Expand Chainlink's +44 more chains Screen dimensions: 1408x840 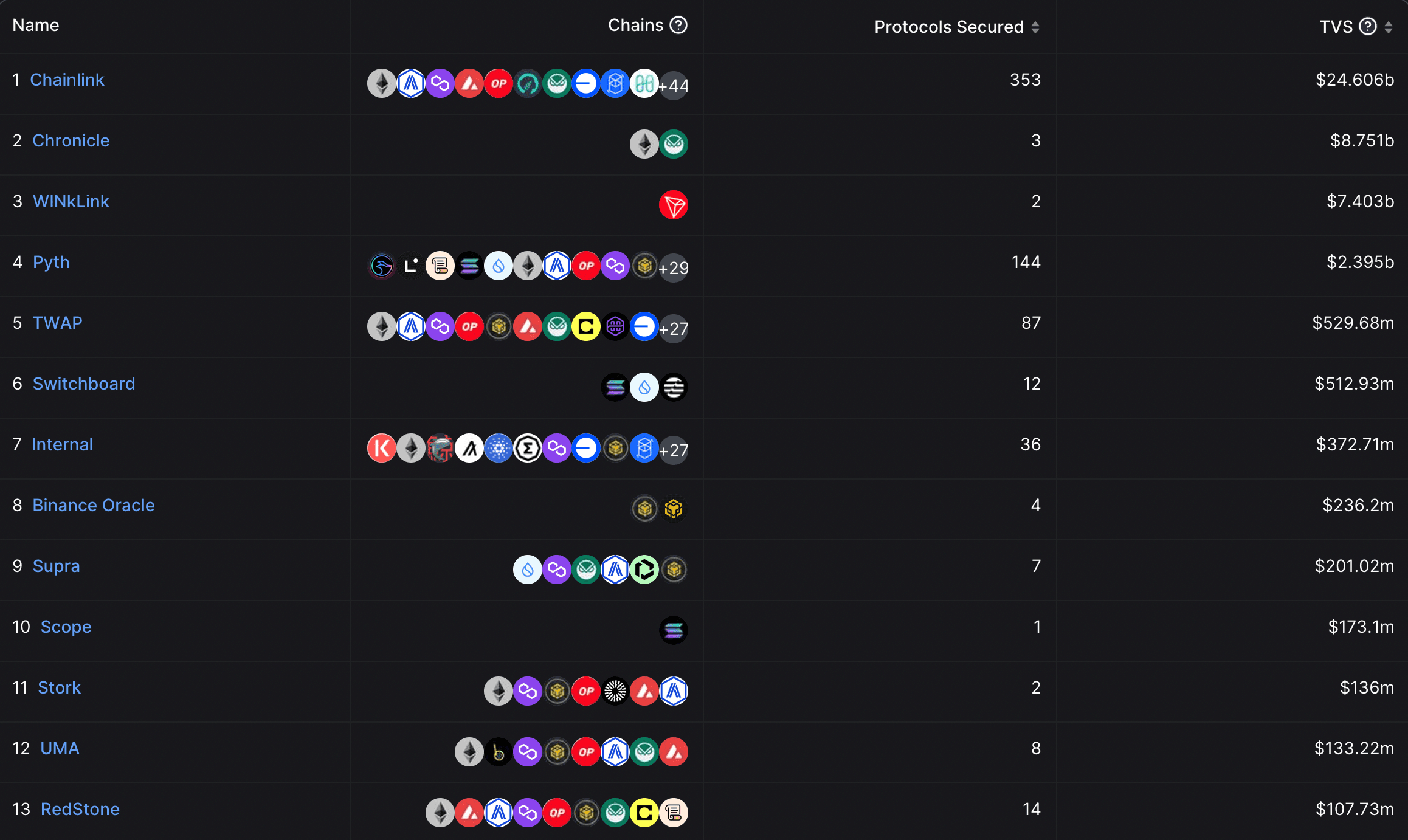click(674, 86)
